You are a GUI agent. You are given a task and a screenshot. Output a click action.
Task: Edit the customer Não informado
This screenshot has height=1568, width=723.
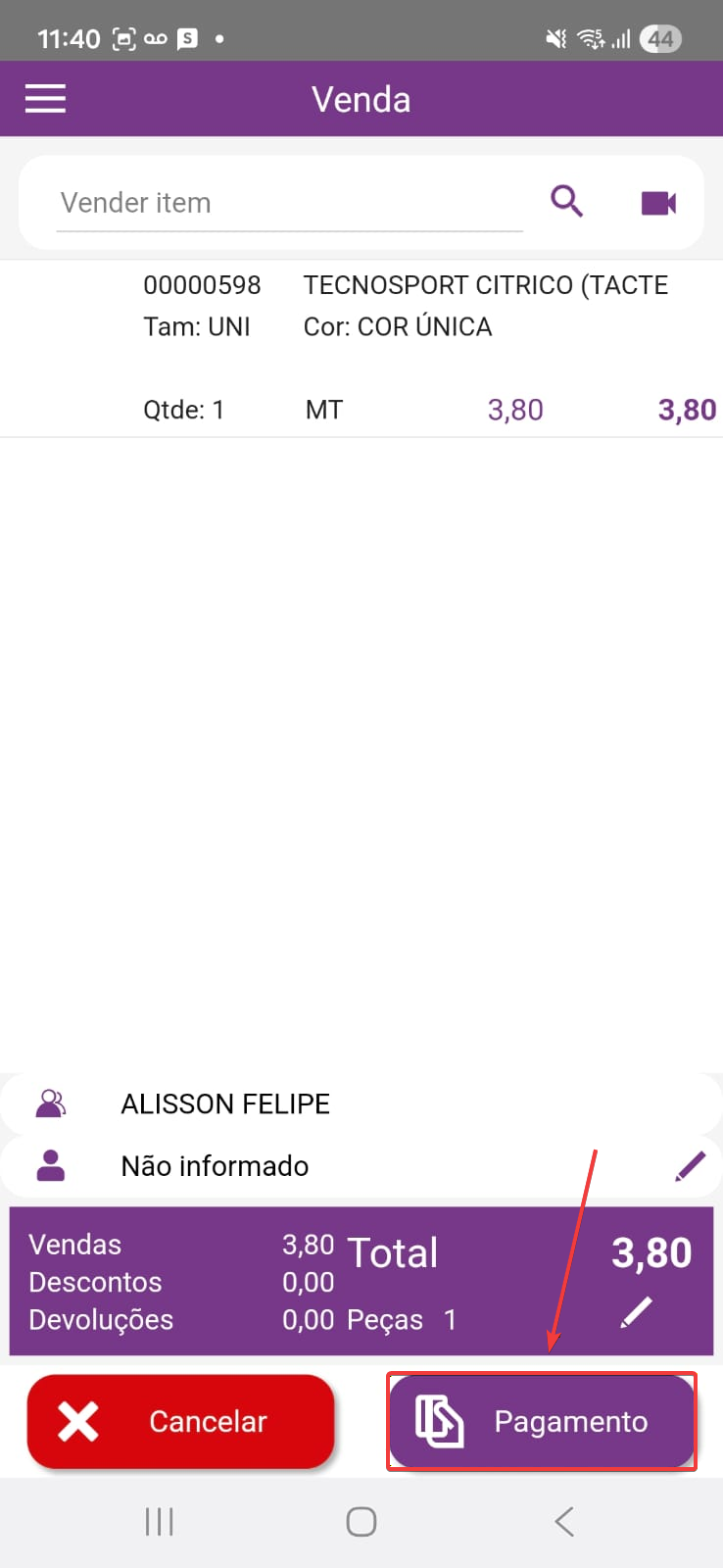690,1166
